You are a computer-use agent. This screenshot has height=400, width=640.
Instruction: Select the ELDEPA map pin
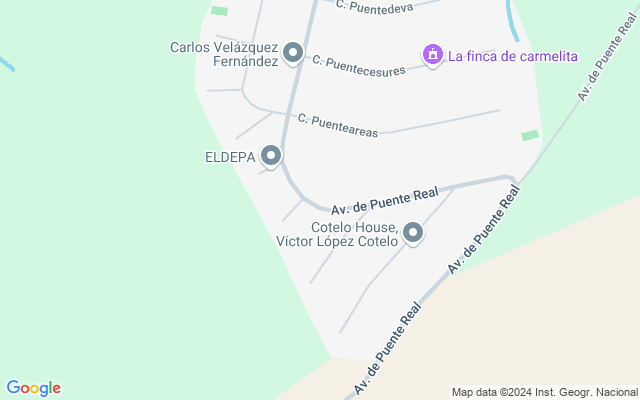[271, 155]
